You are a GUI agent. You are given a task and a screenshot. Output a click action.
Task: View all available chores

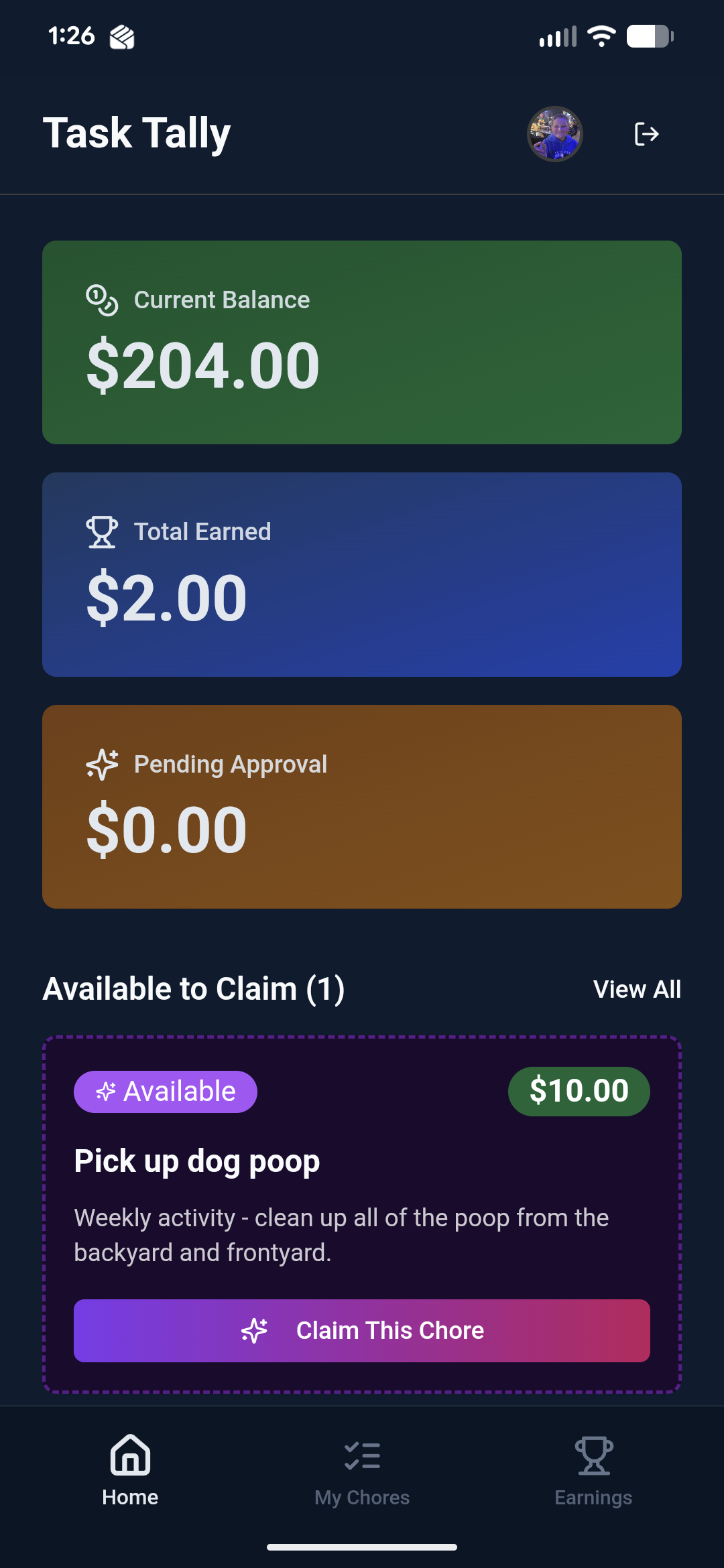pyautogui.click(x=636, y=989)
